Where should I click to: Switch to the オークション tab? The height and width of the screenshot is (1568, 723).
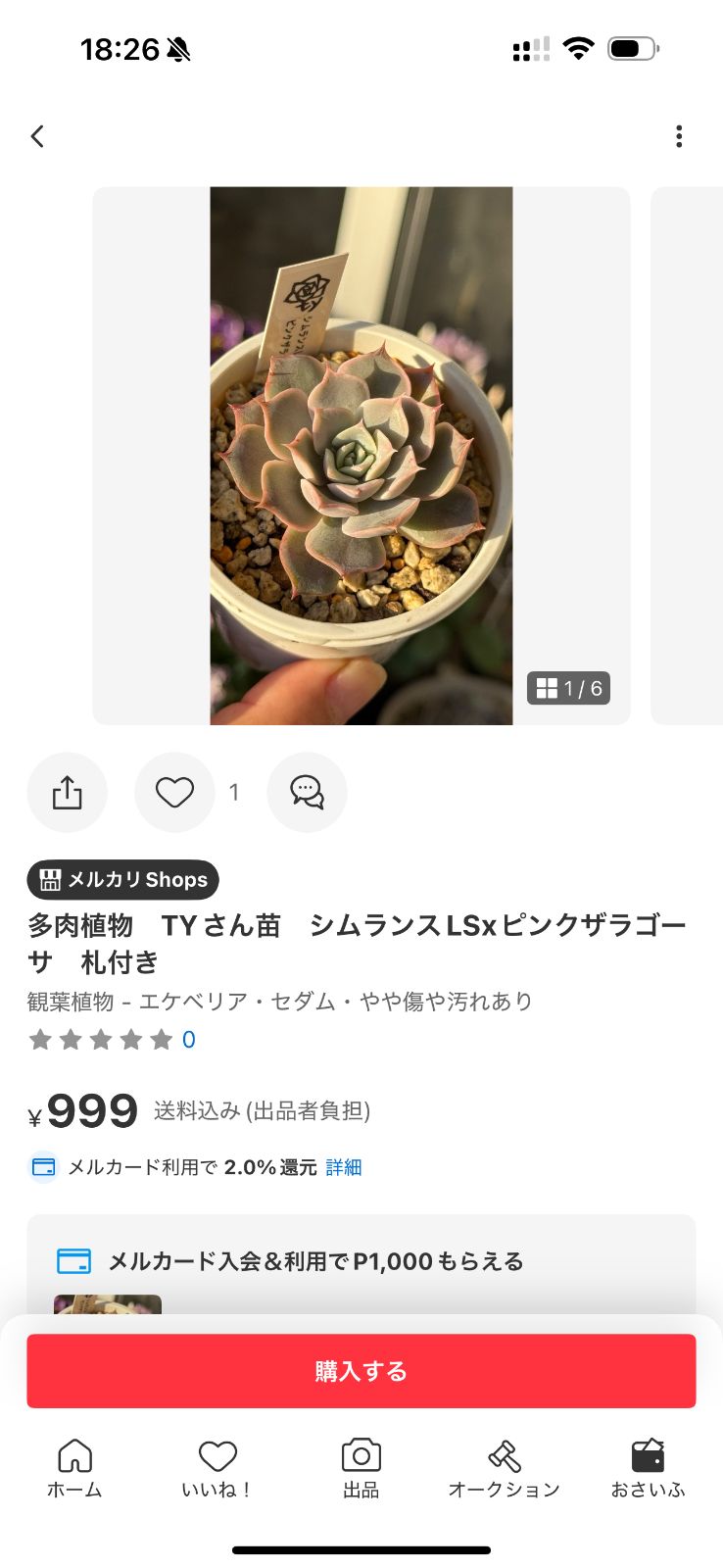click(504, 1468)
